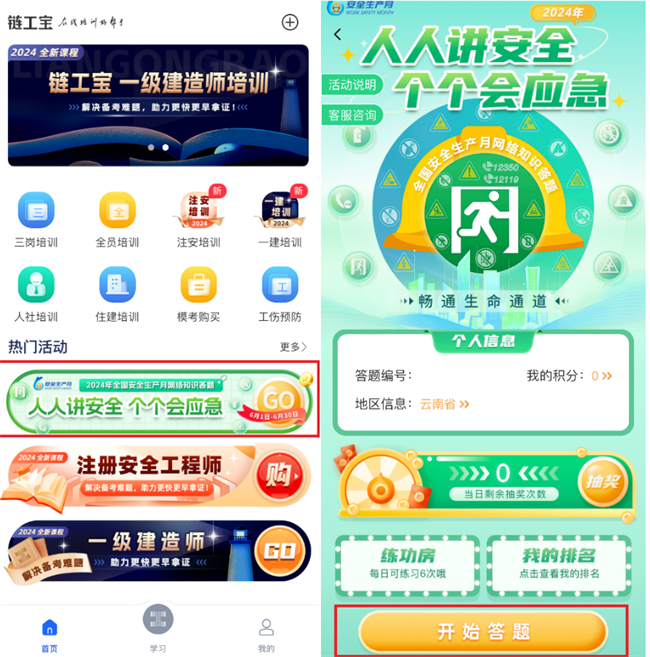The width and height of the screenshot is (650, 657).
Task: Open 全员培训 category
Action: 117,219
